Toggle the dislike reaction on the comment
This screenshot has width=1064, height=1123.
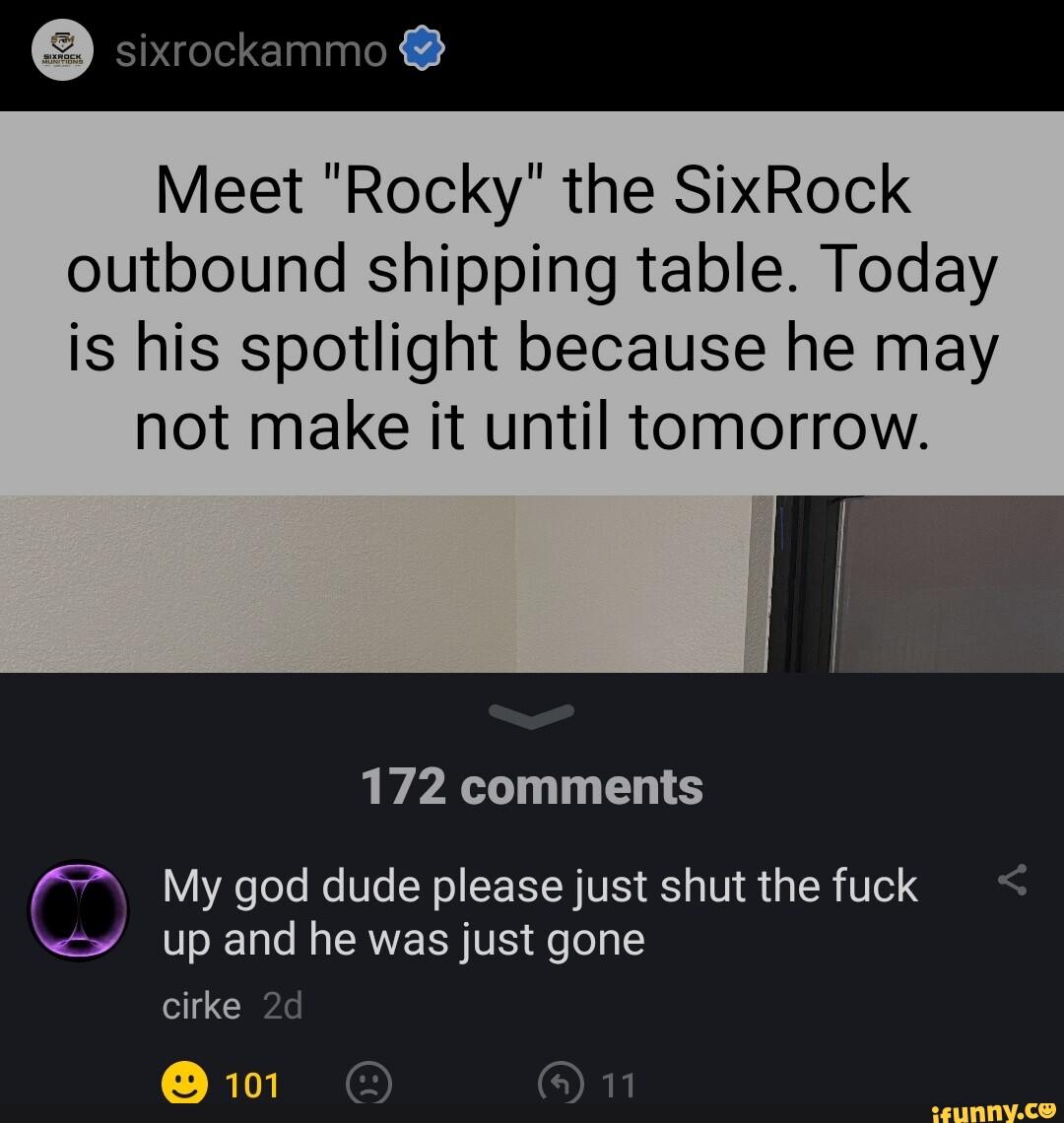pos(369,1084)
